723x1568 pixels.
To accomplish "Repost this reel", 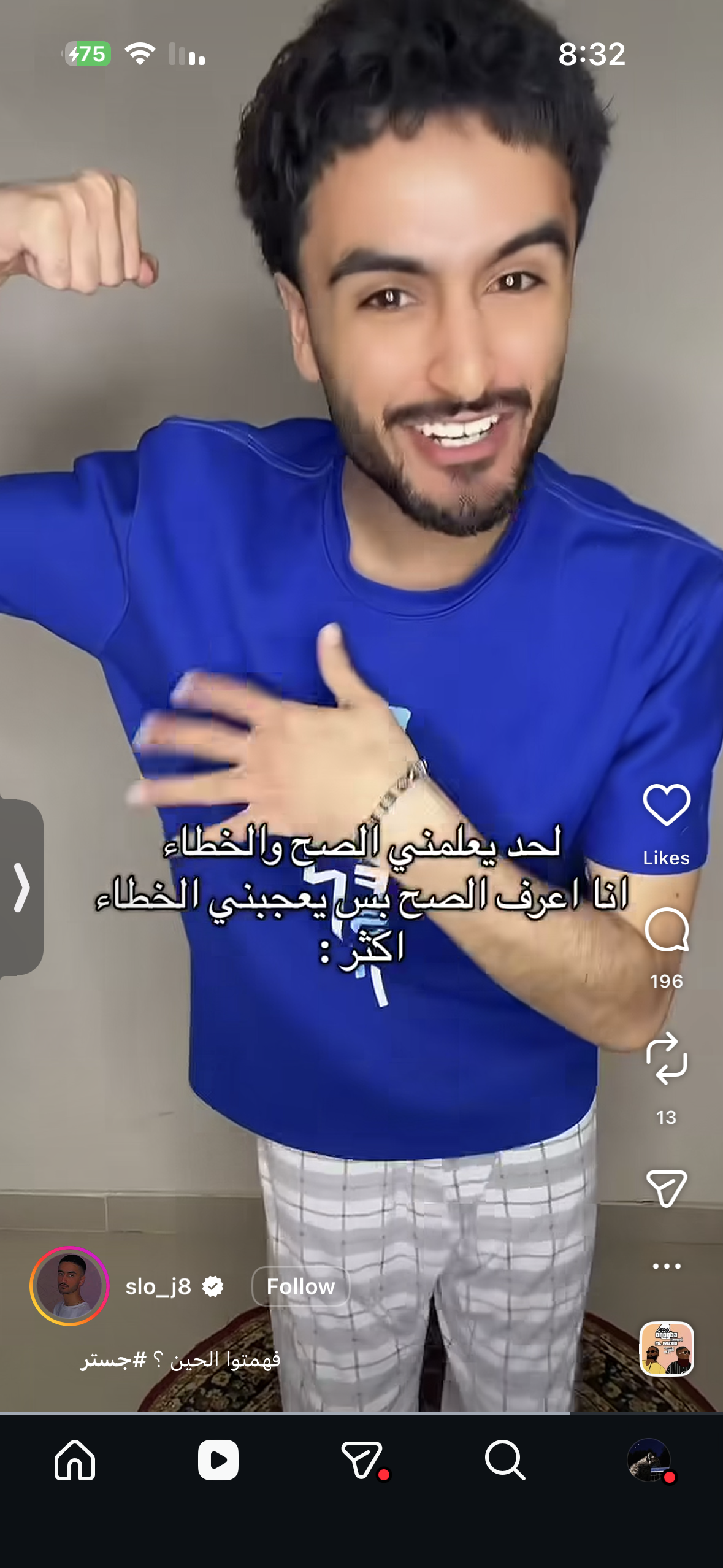I will [666, 1058].
